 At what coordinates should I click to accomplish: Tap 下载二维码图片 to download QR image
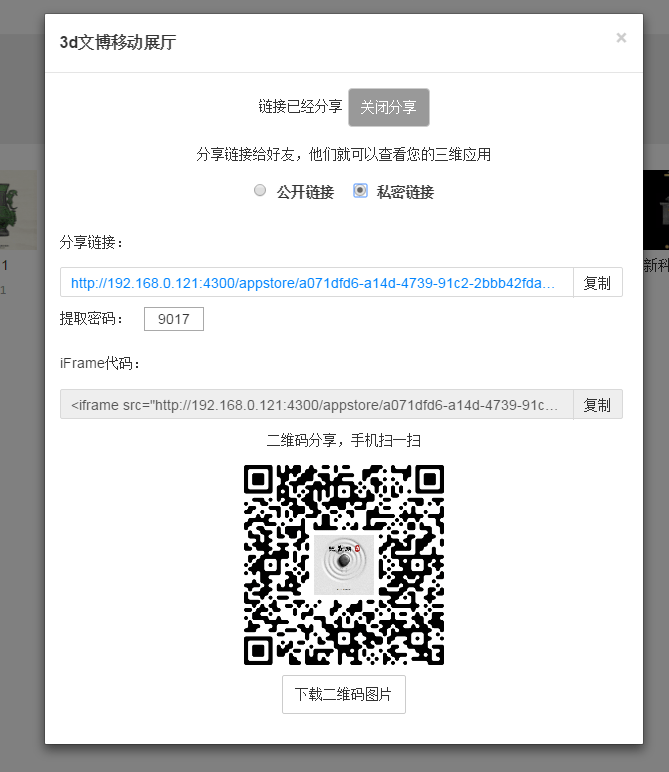tap(343, 694)
